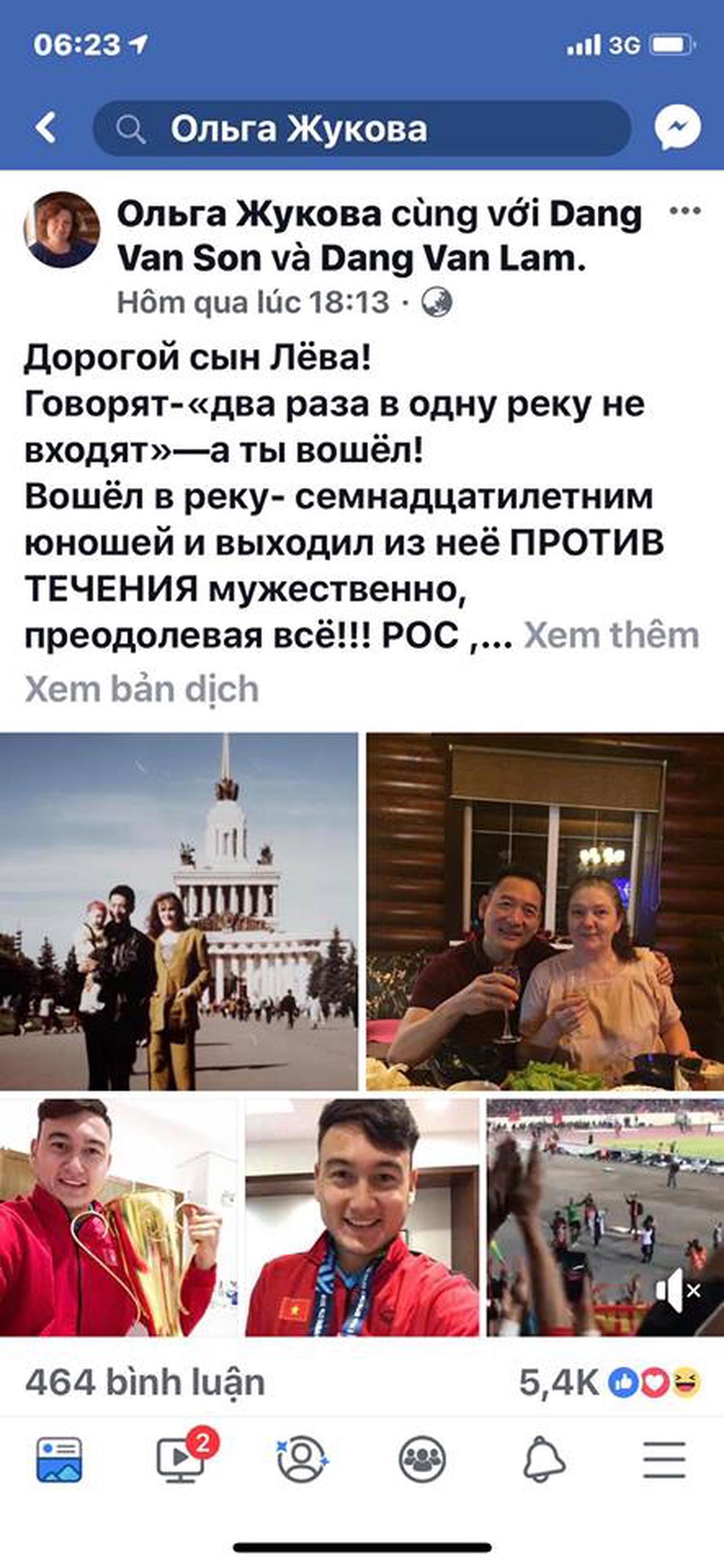Open the notifications bell tab
724x1568 pixels.
(544, 1460)
